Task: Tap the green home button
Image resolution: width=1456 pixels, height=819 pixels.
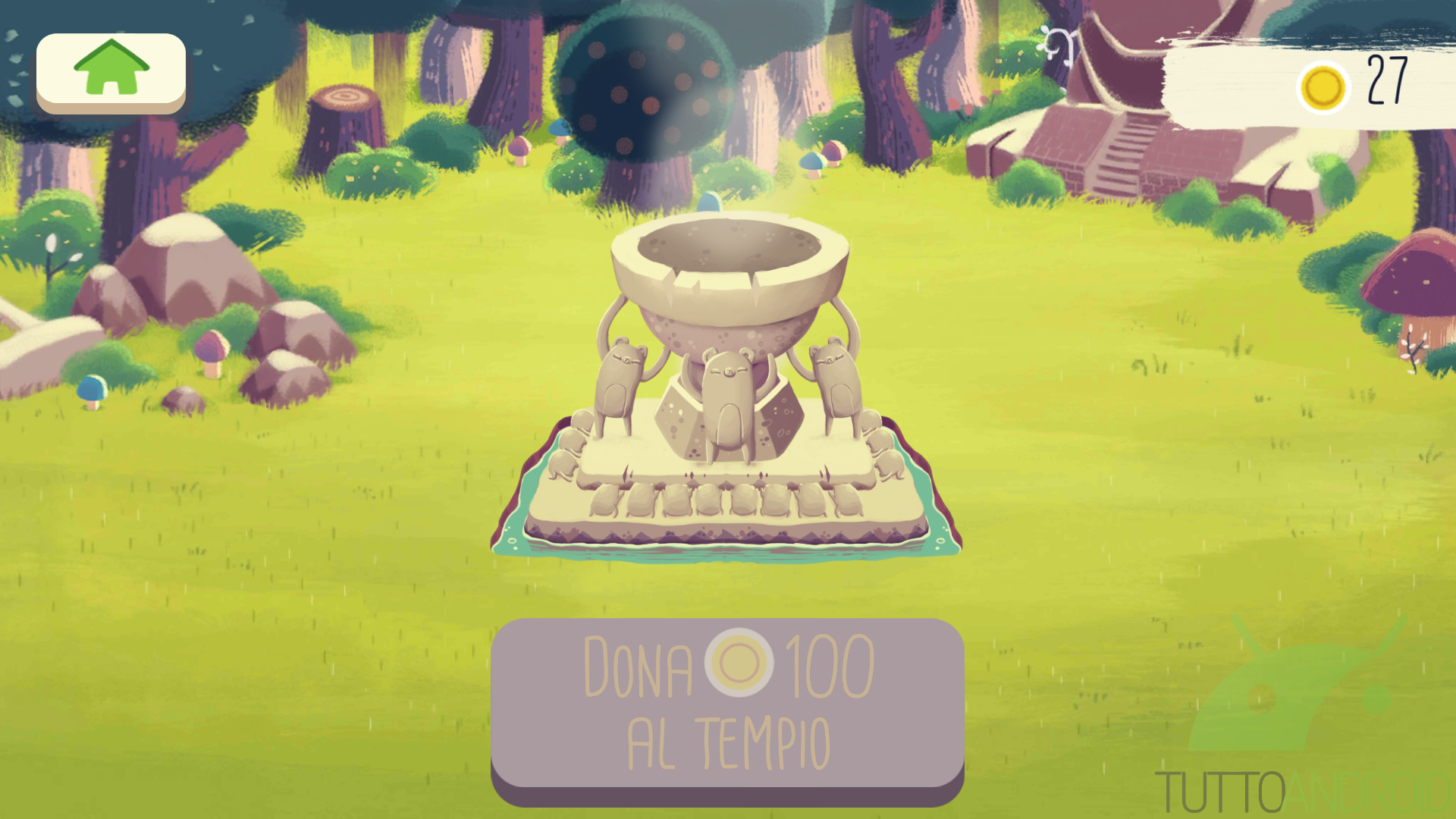Action: [x=111, y=71]
